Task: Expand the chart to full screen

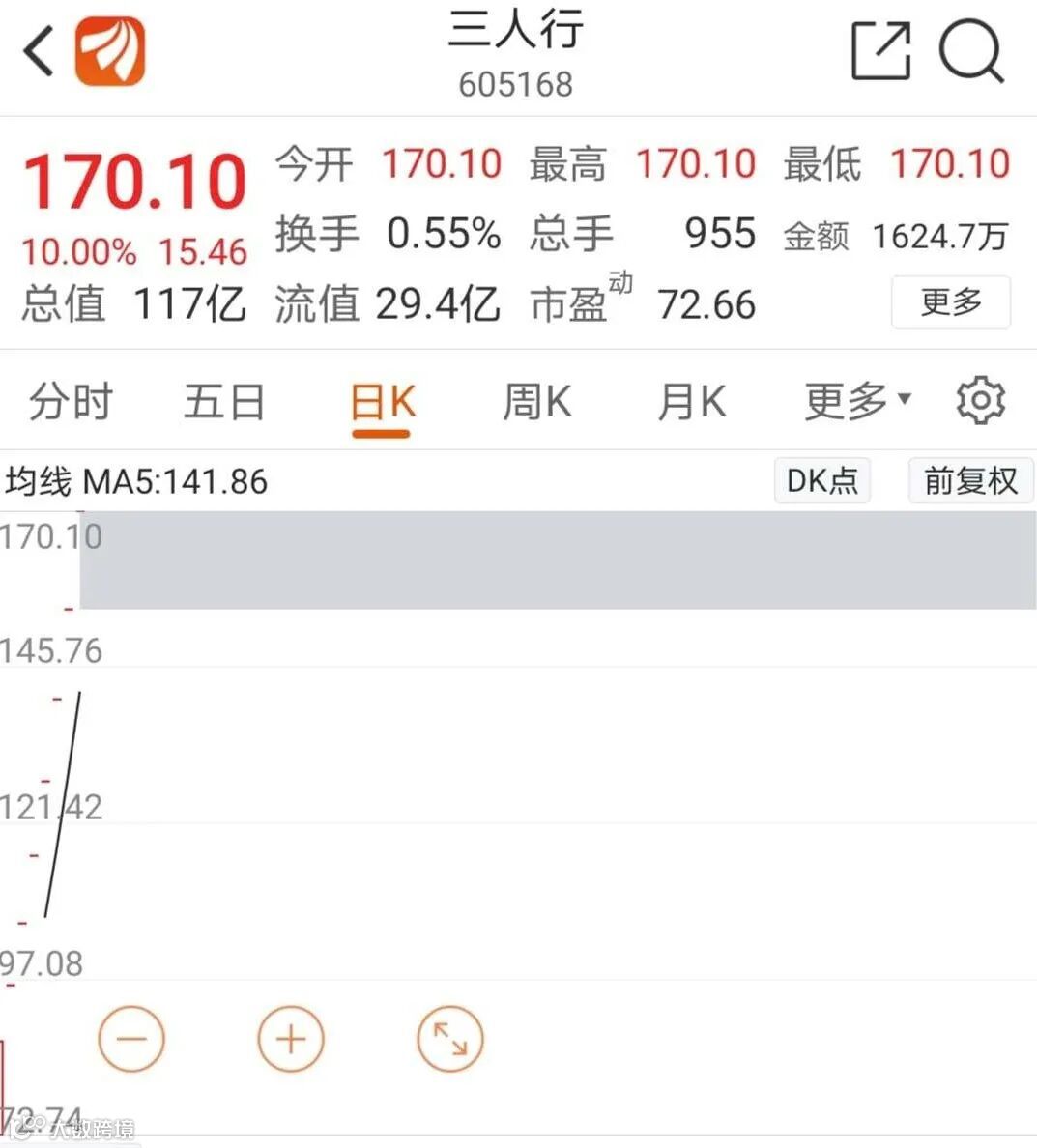Action: 449,1039
